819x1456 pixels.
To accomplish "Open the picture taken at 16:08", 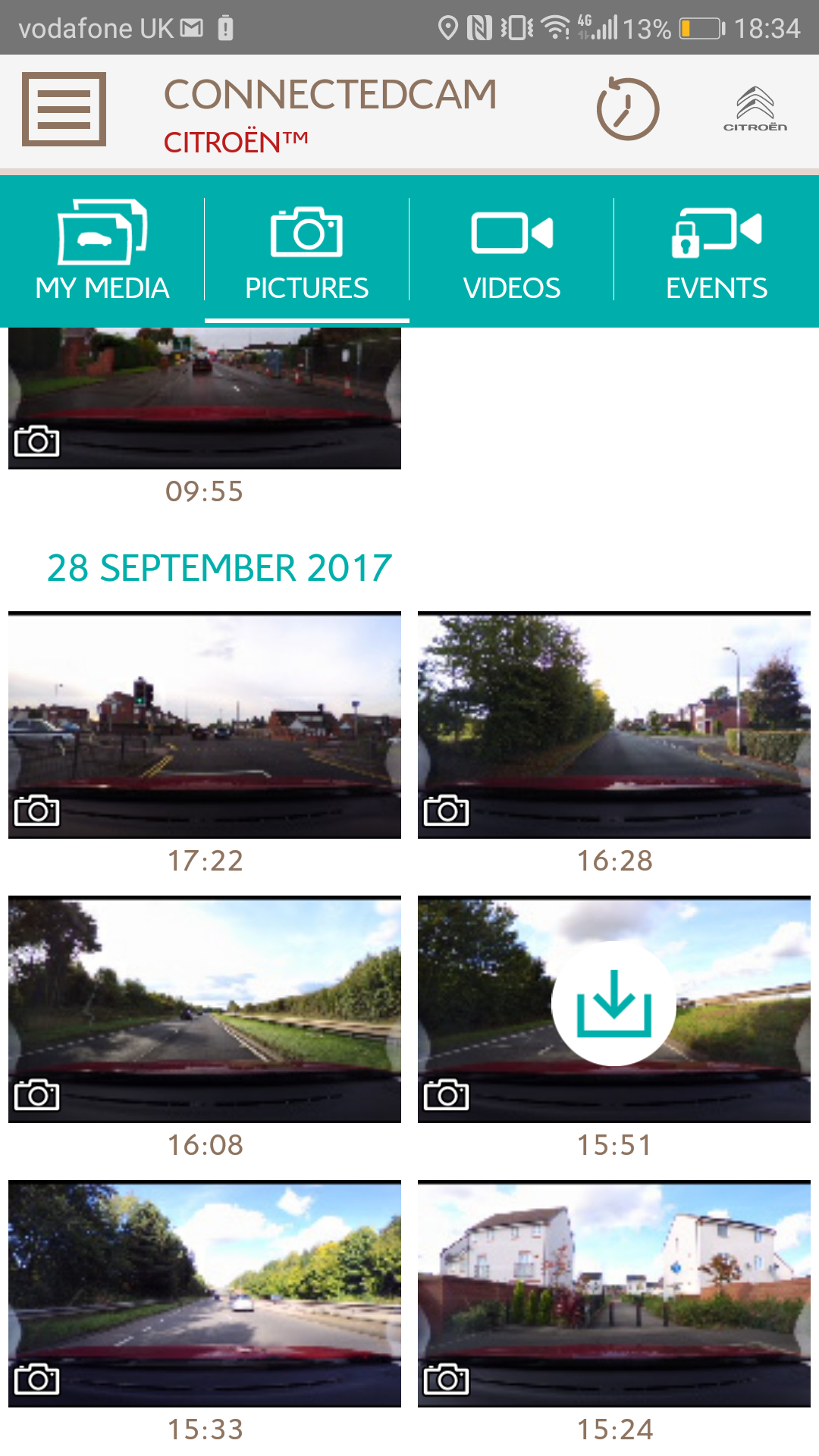I will pos(205,1009).
